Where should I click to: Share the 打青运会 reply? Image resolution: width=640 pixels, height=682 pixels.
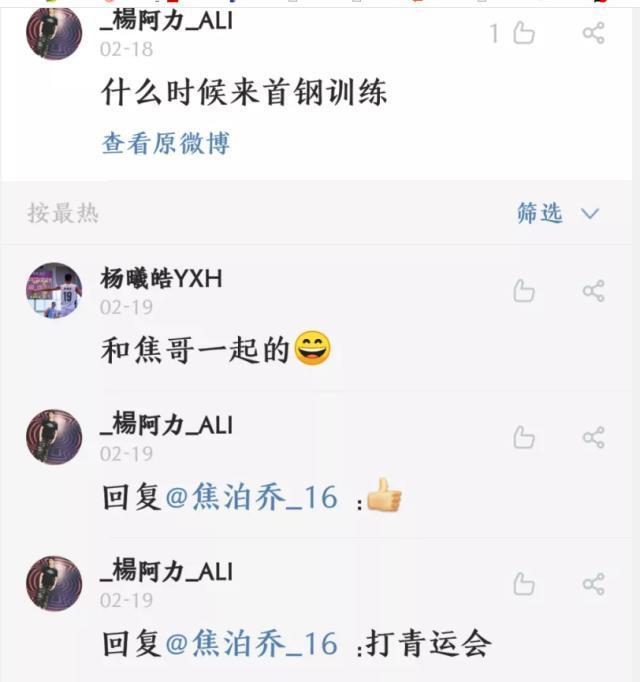[x=593, y=584]
